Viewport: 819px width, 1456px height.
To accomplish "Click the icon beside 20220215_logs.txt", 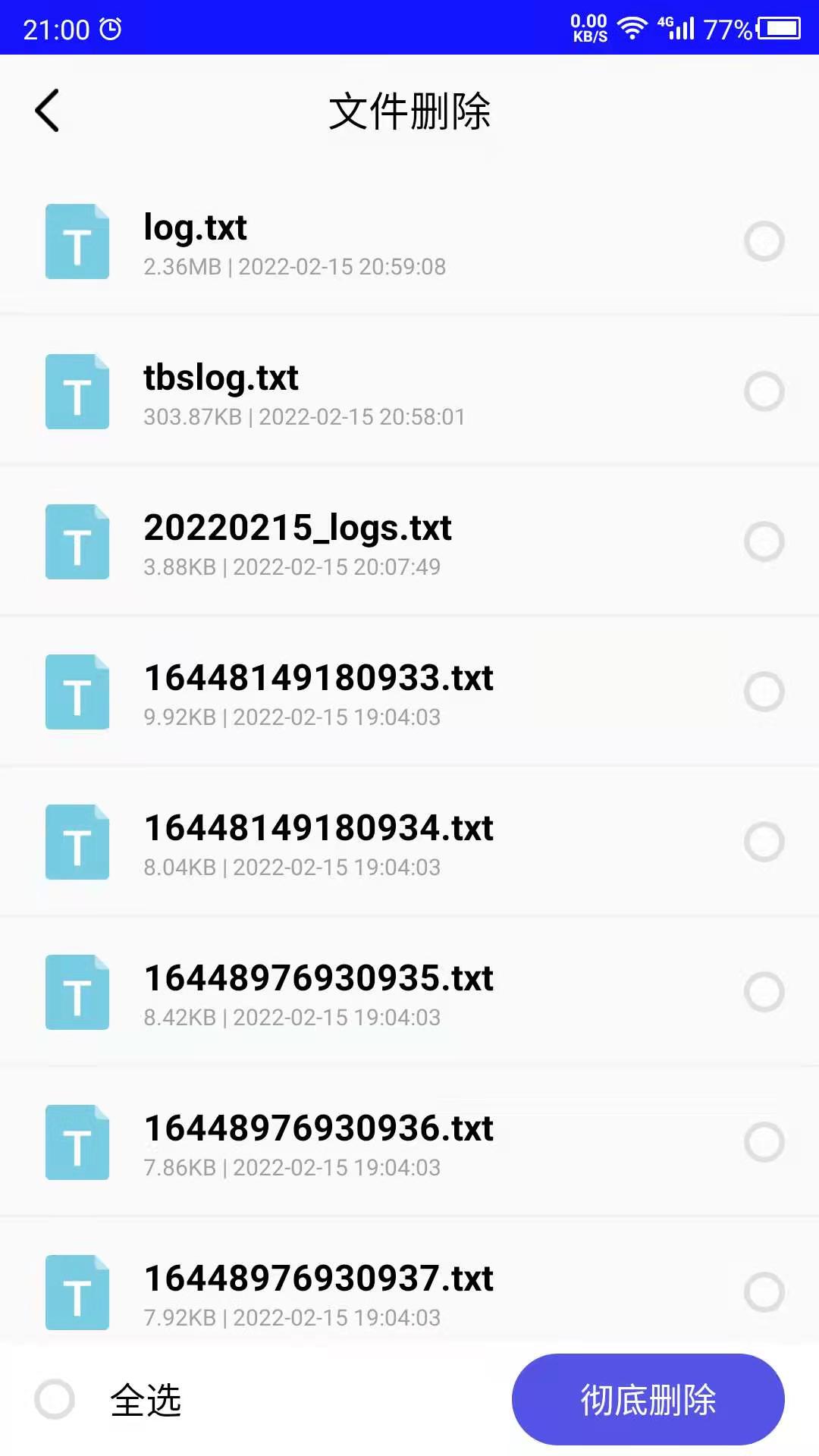I will (77, 541).
